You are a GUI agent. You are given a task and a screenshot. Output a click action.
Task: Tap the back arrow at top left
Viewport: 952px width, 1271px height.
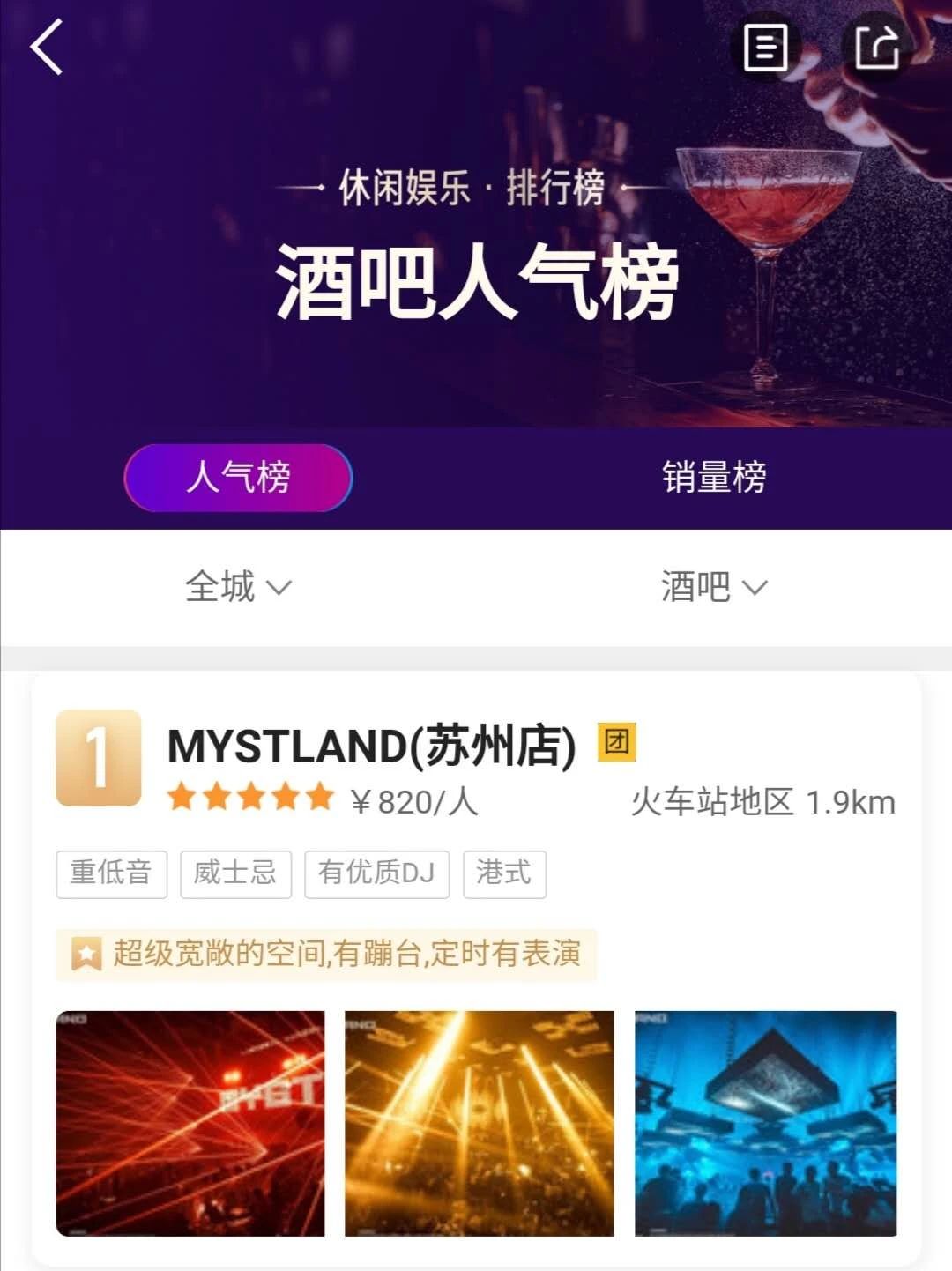[44, 48]
